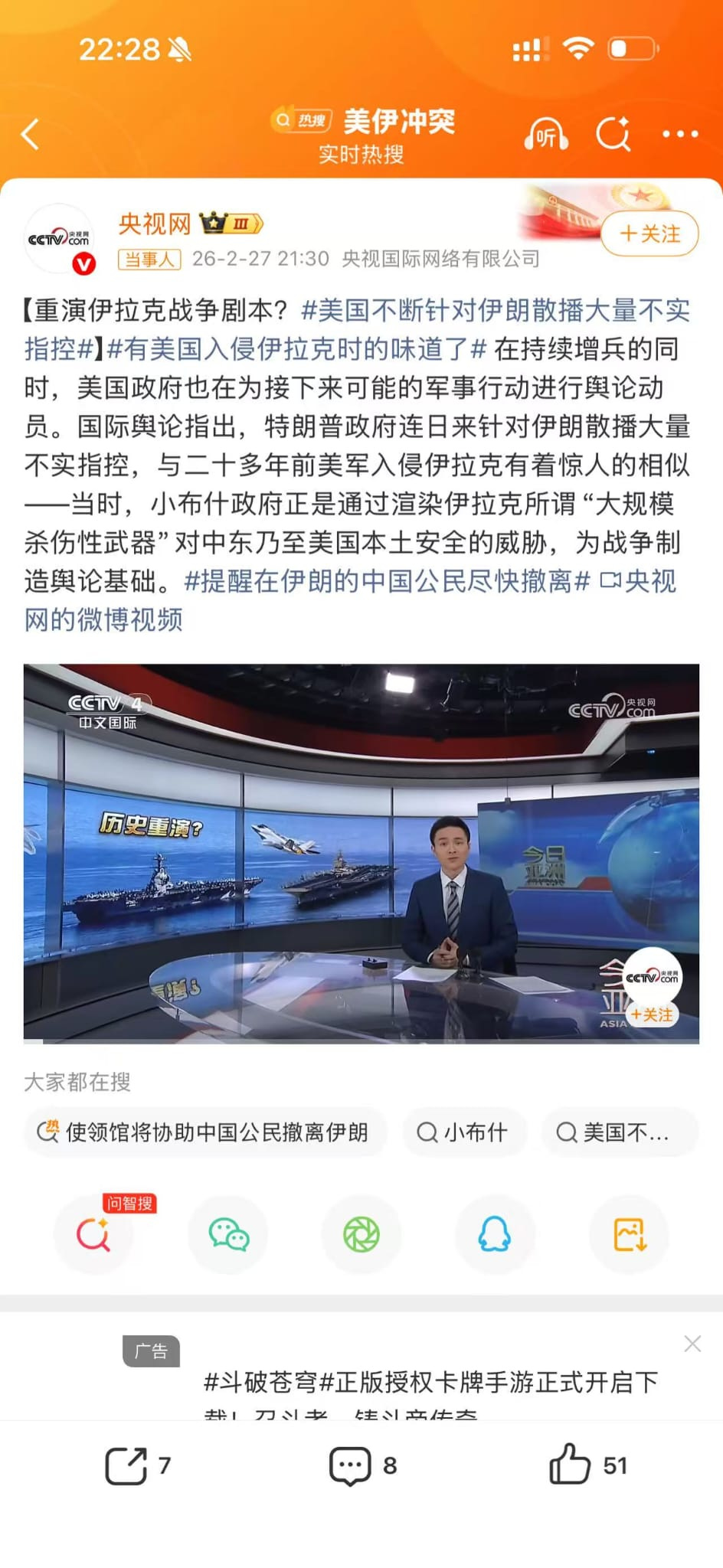This screenshot has width=723, height=1568.
Task: Open 央视网 profile avatar
Action: [x=60, y=240]
